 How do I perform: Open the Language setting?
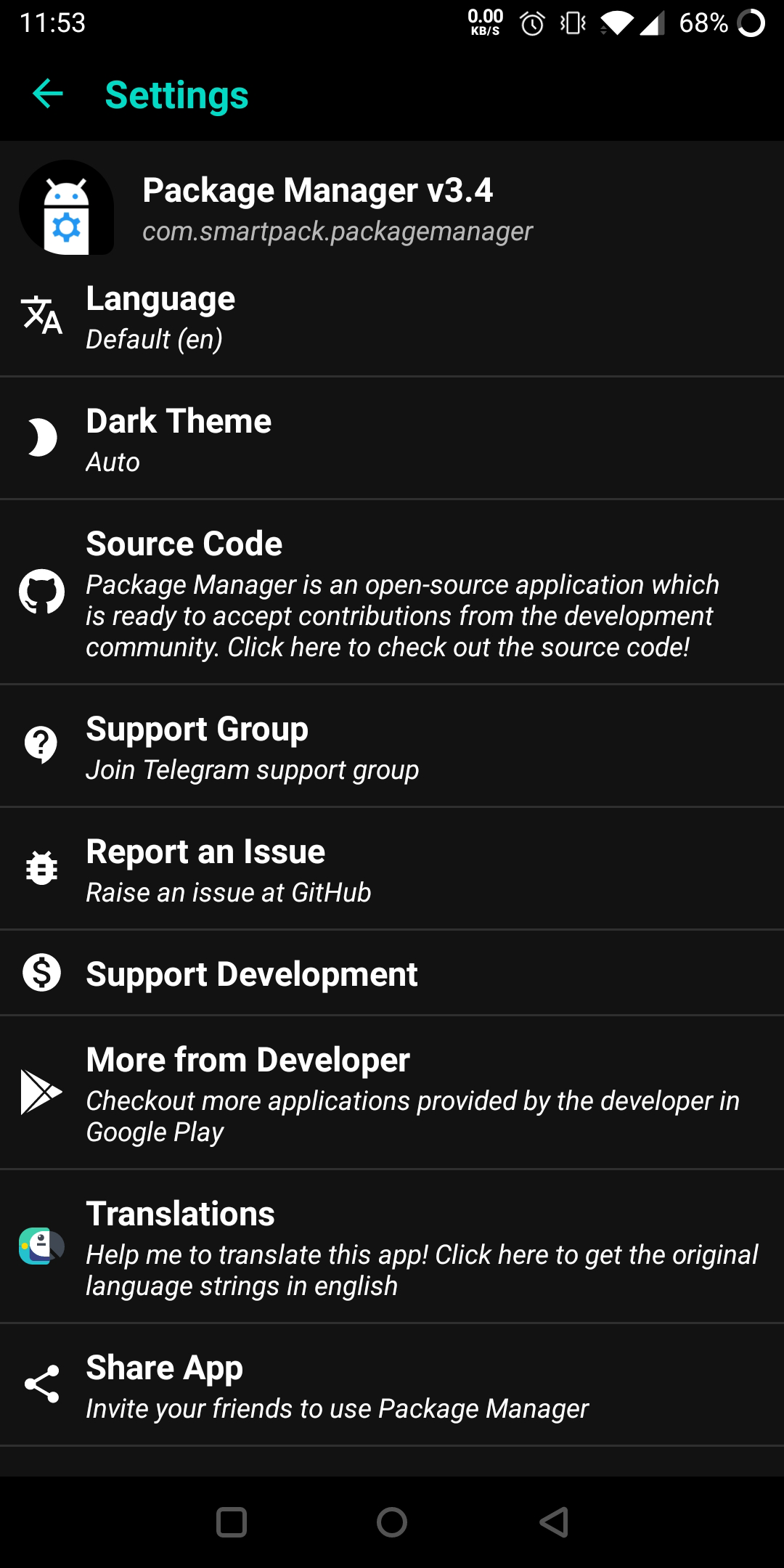pyautogui.click(x=392, y=318)
